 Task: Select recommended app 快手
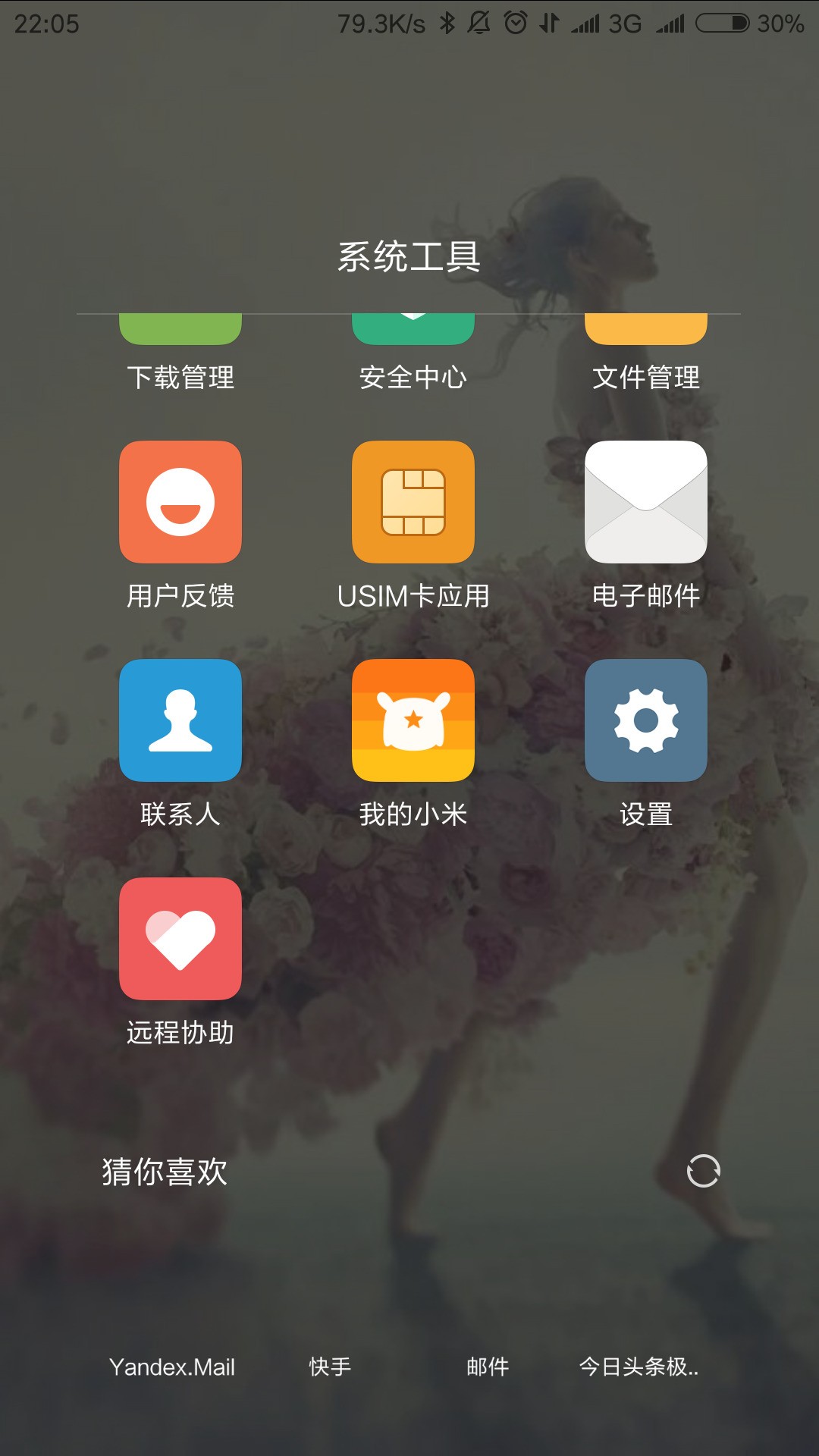coord(330,1367)
